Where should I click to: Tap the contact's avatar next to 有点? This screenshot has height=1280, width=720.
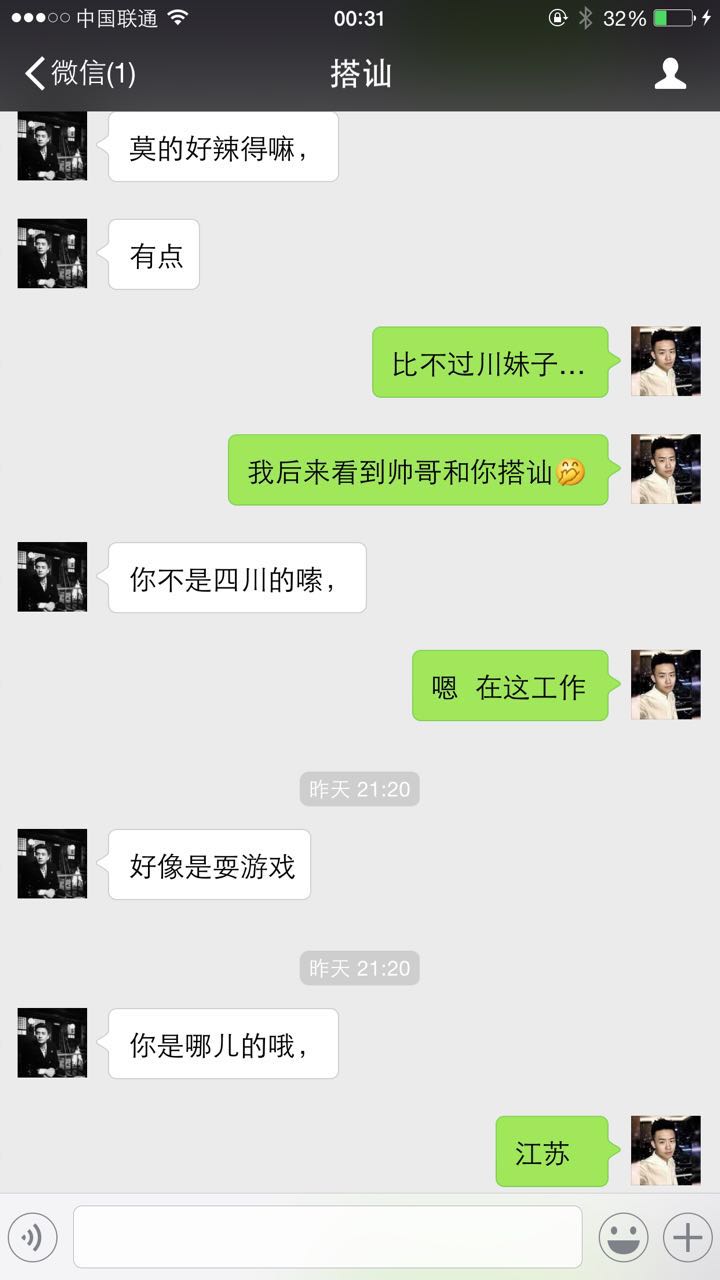(x=52, y=254)
